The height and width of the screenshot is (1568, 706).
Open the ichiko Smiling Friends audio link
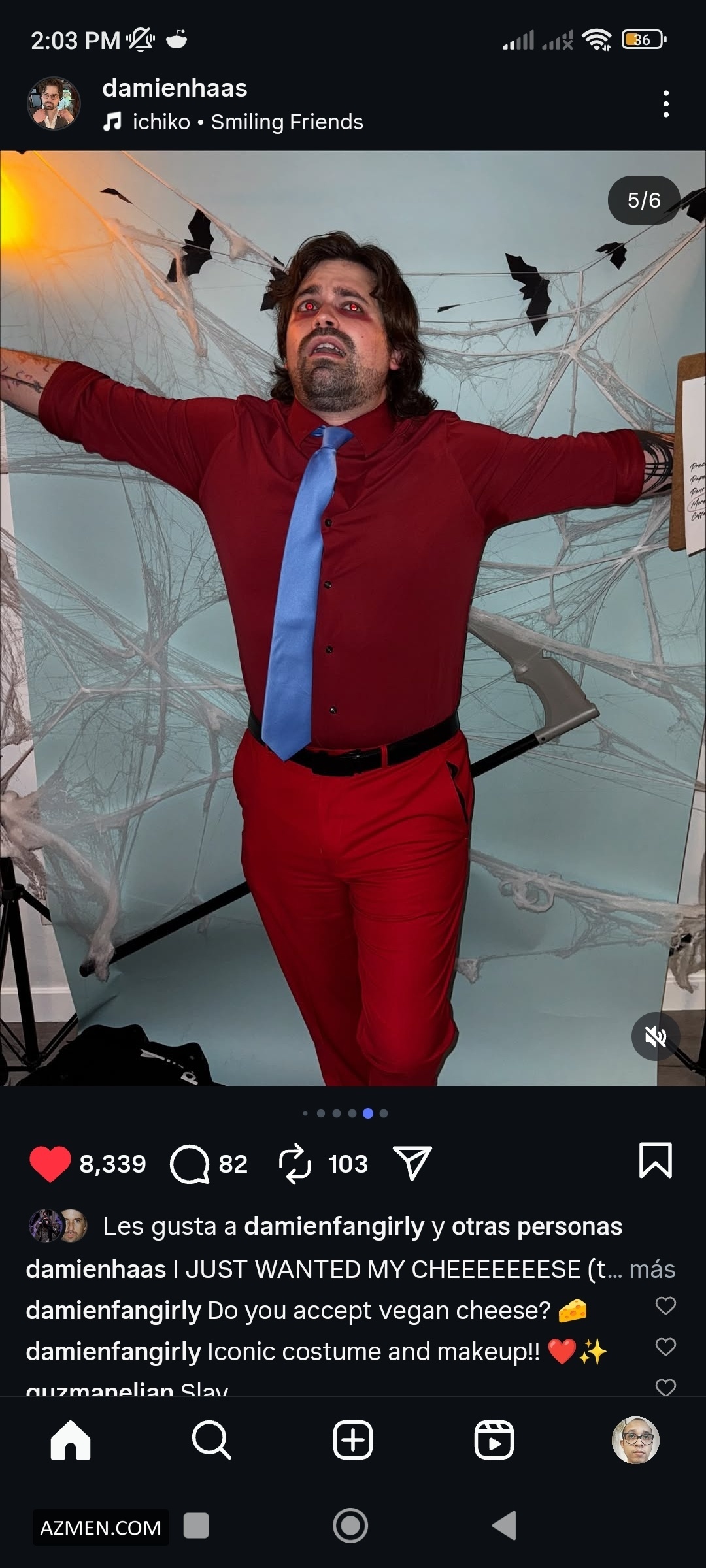click(x=247, y=122)
